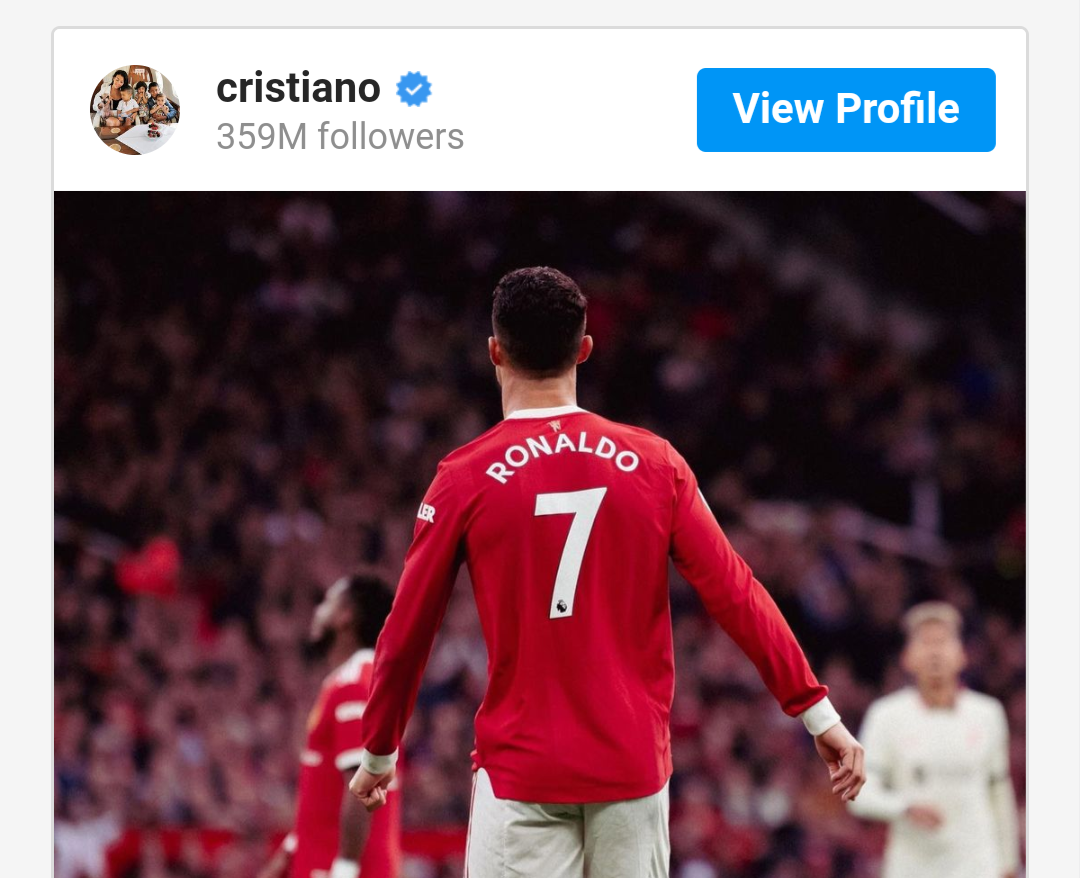Viewport: 1080px width, 878px height.
Task: Open the cristiano username link
Action: pyautogui.click(x=298, y=89)
